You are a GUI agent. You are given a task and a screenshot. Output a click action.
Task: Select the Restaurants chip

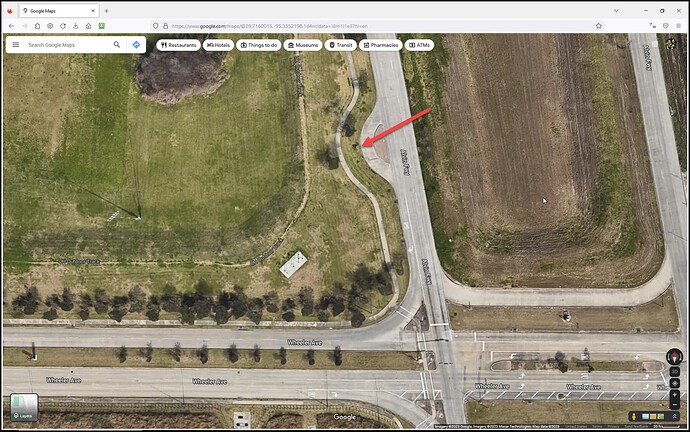(178, 45)
